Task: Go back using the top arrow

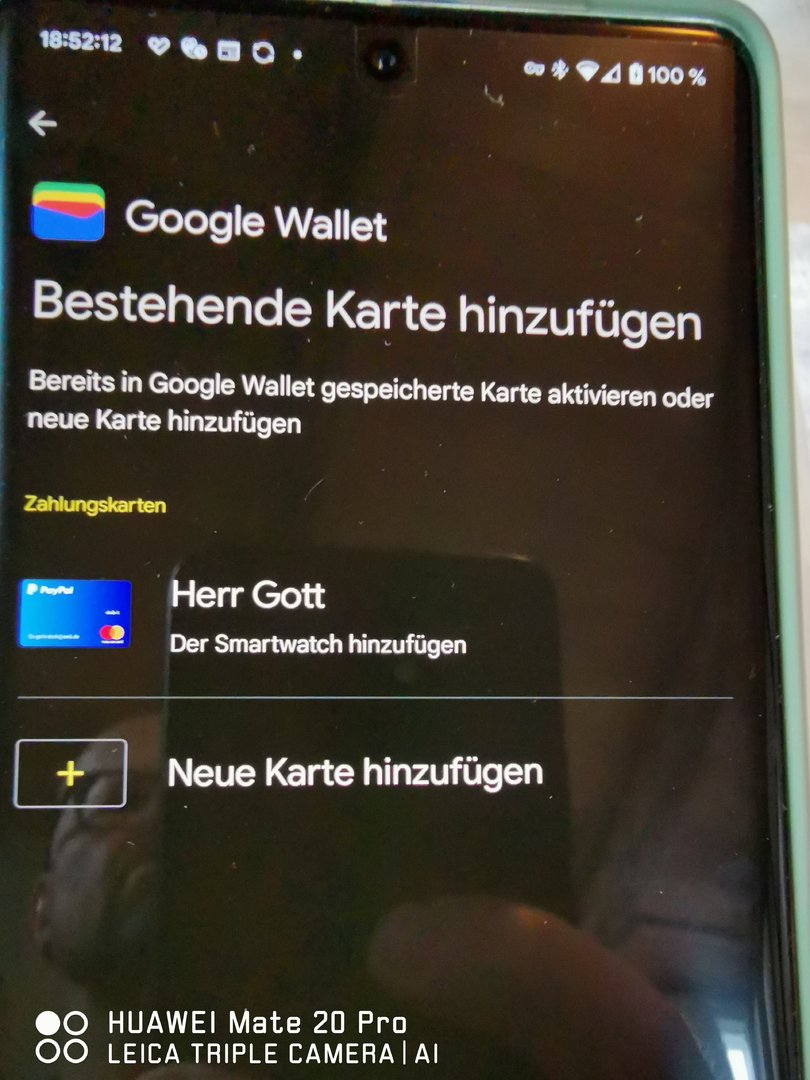Action: coord(42,123)
